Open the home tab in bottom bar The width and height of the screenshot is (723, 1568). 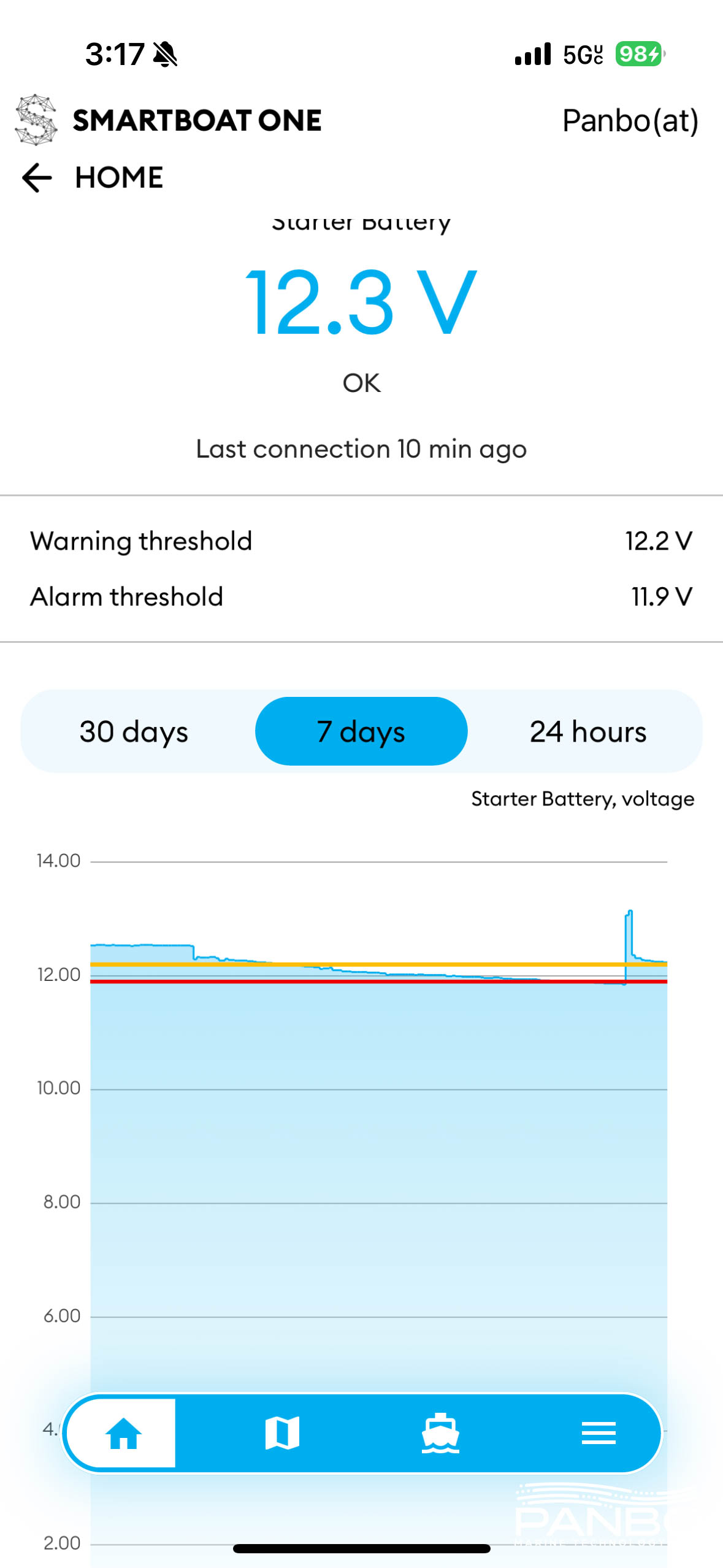pos(123,1433)
